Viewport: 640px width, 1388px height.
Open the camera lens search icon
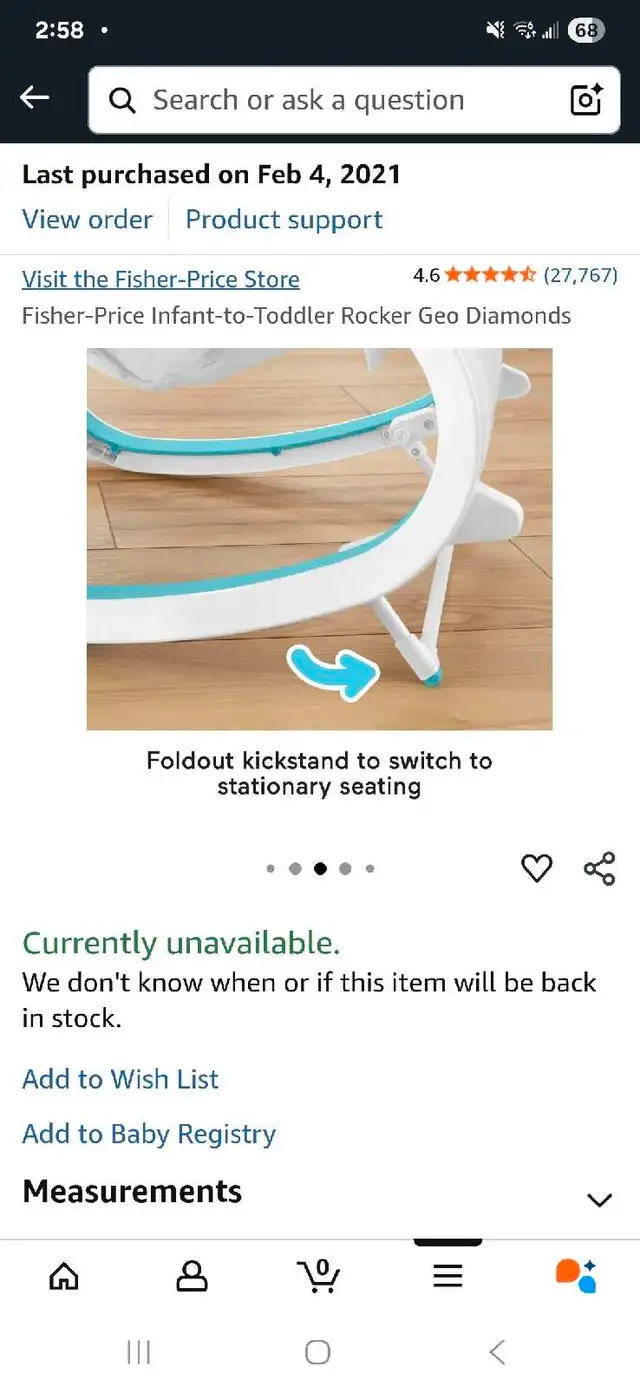(586, 100)
